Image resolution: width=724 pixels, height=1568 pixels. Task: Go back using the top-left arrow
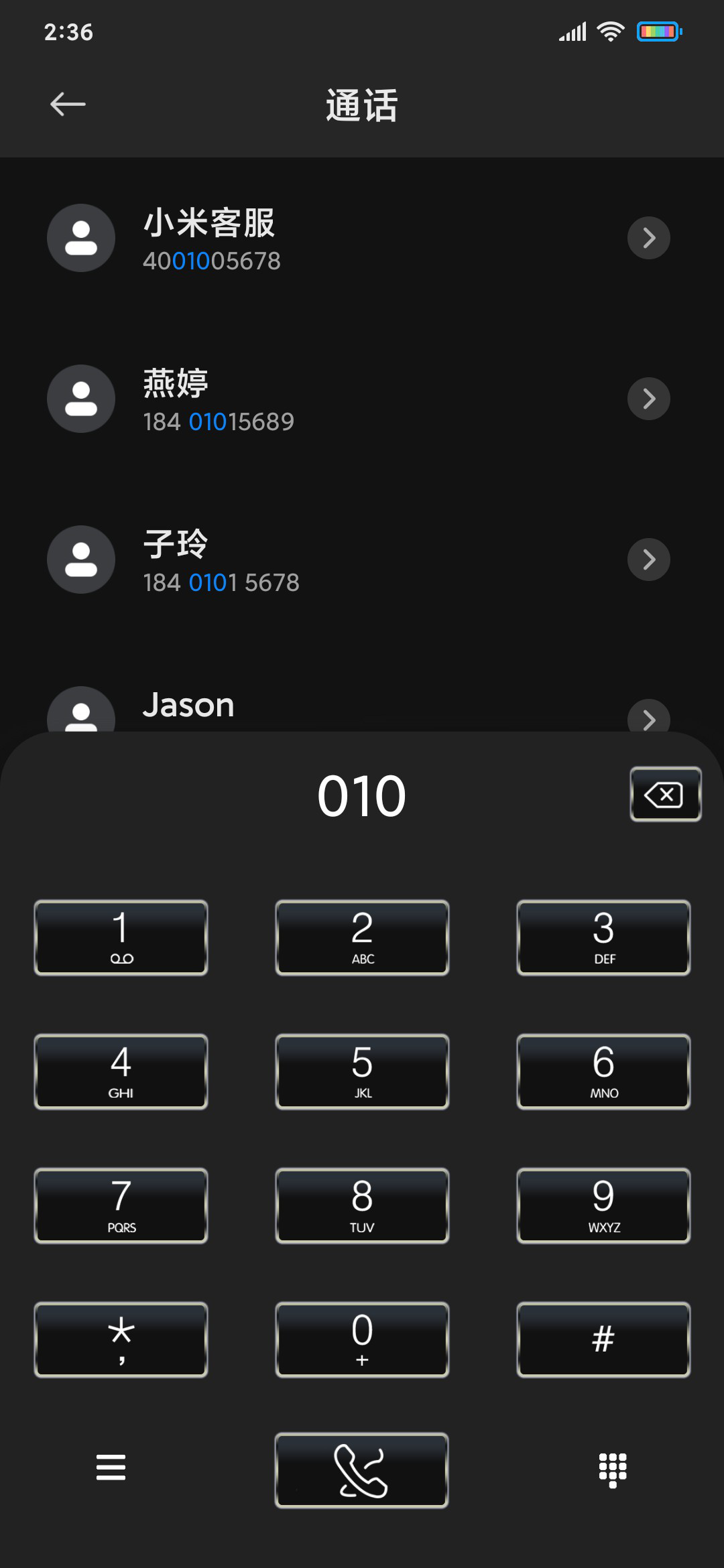[x=68, y=104]
